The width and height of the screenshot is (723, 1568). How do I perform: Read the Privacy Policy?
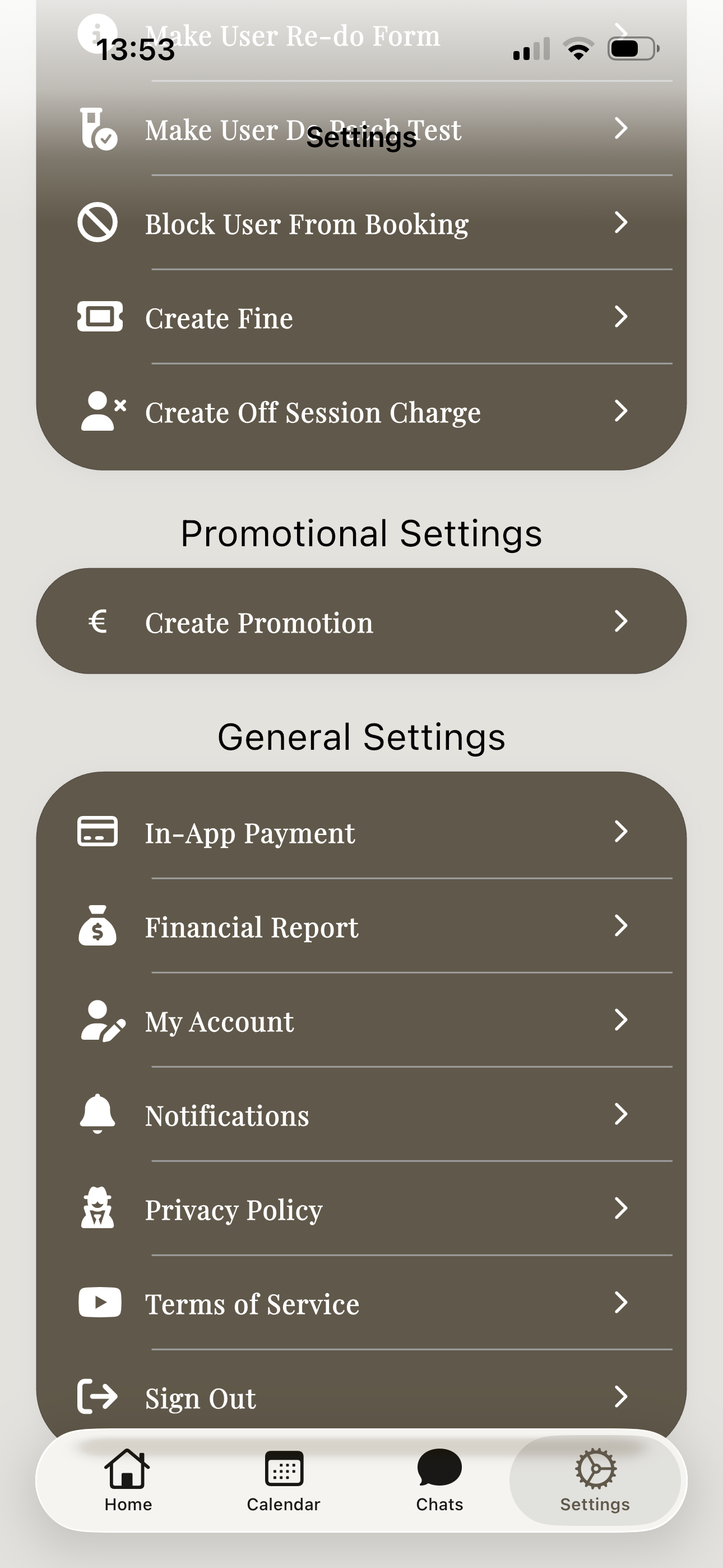point(361,1209)
